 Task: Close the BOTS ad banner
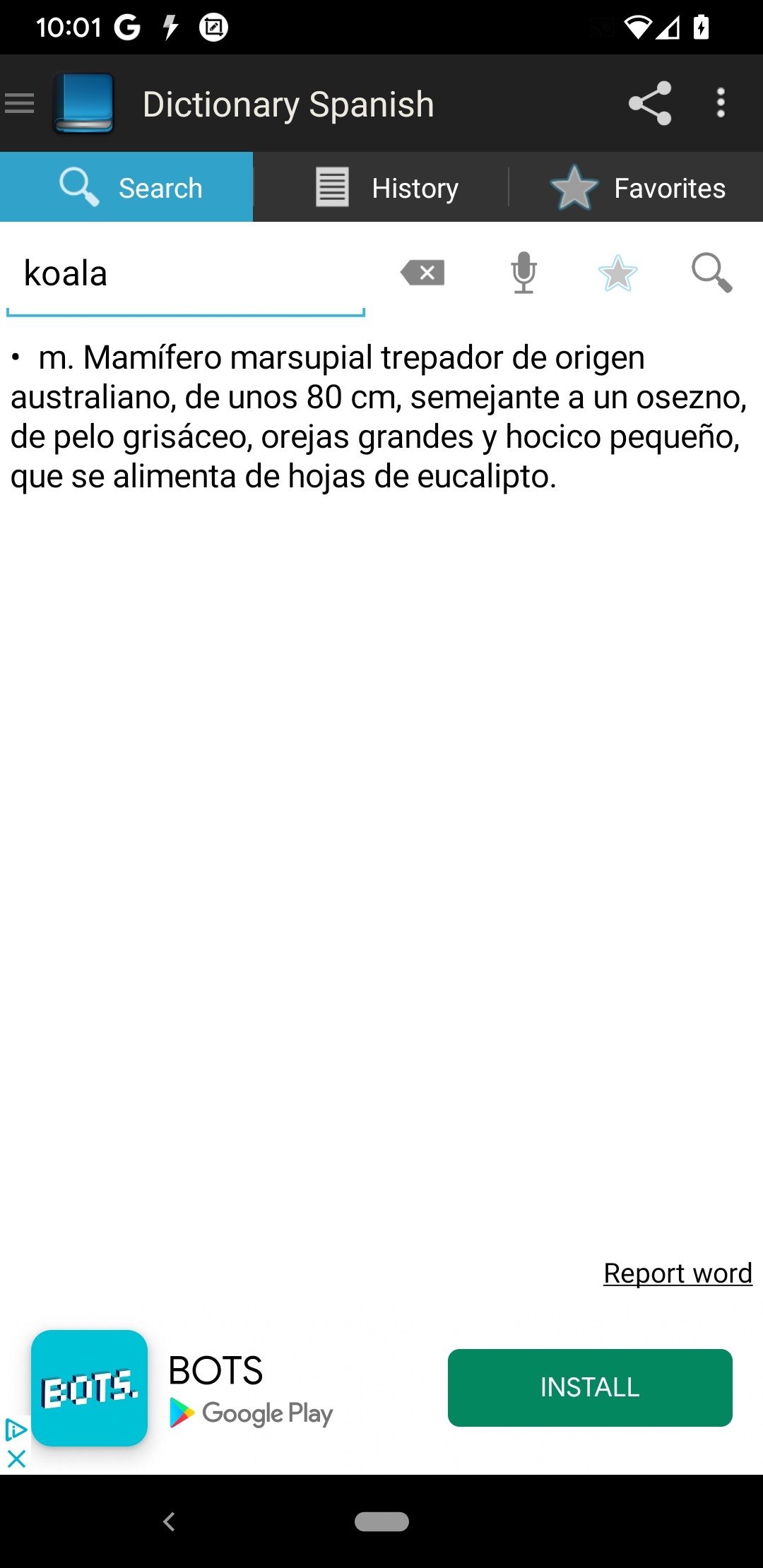tap(16, 1458)
